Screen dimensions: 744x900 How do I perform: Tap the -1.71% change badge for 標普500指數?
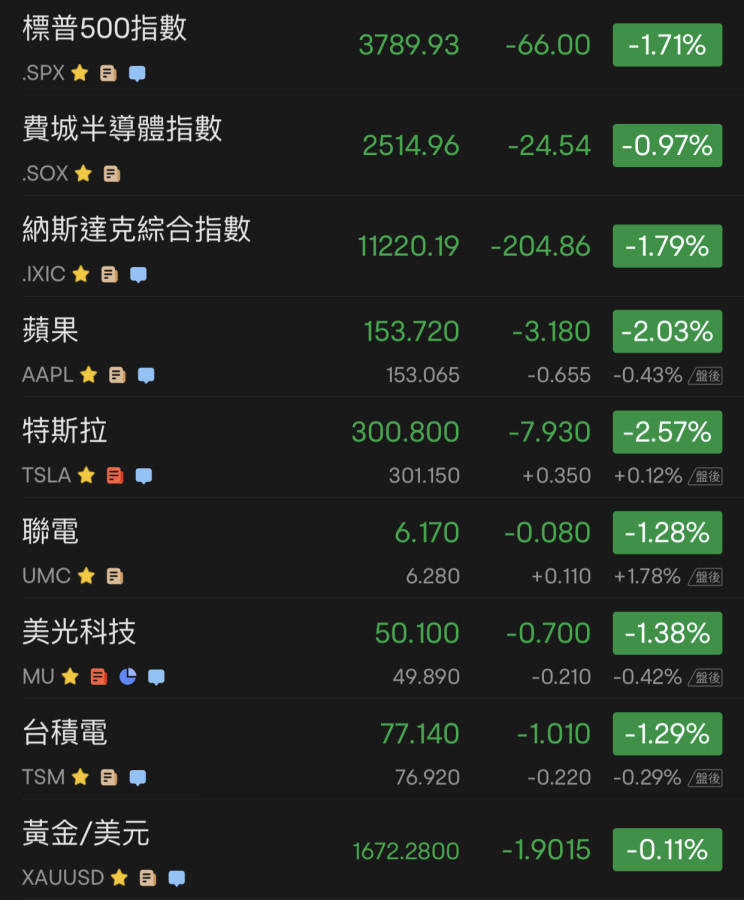(667, 46)
